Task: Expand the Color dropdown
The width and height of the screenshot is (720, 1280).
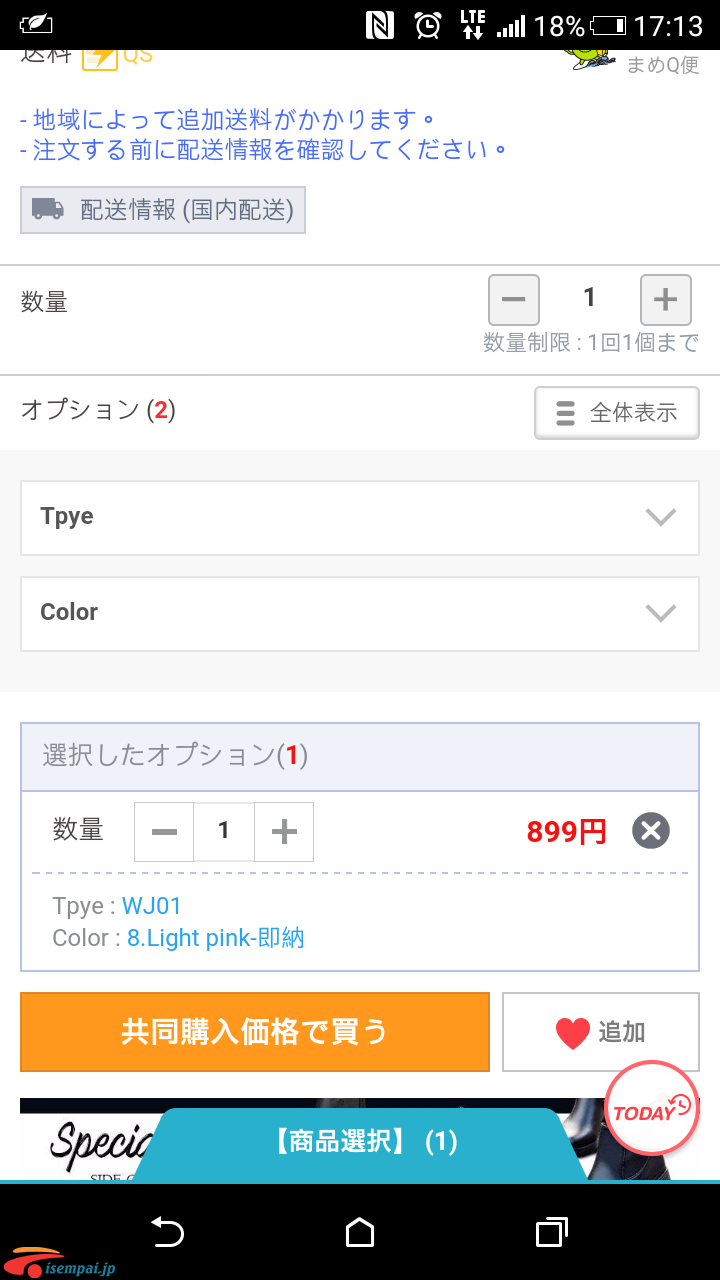Action: click(360, 612)
